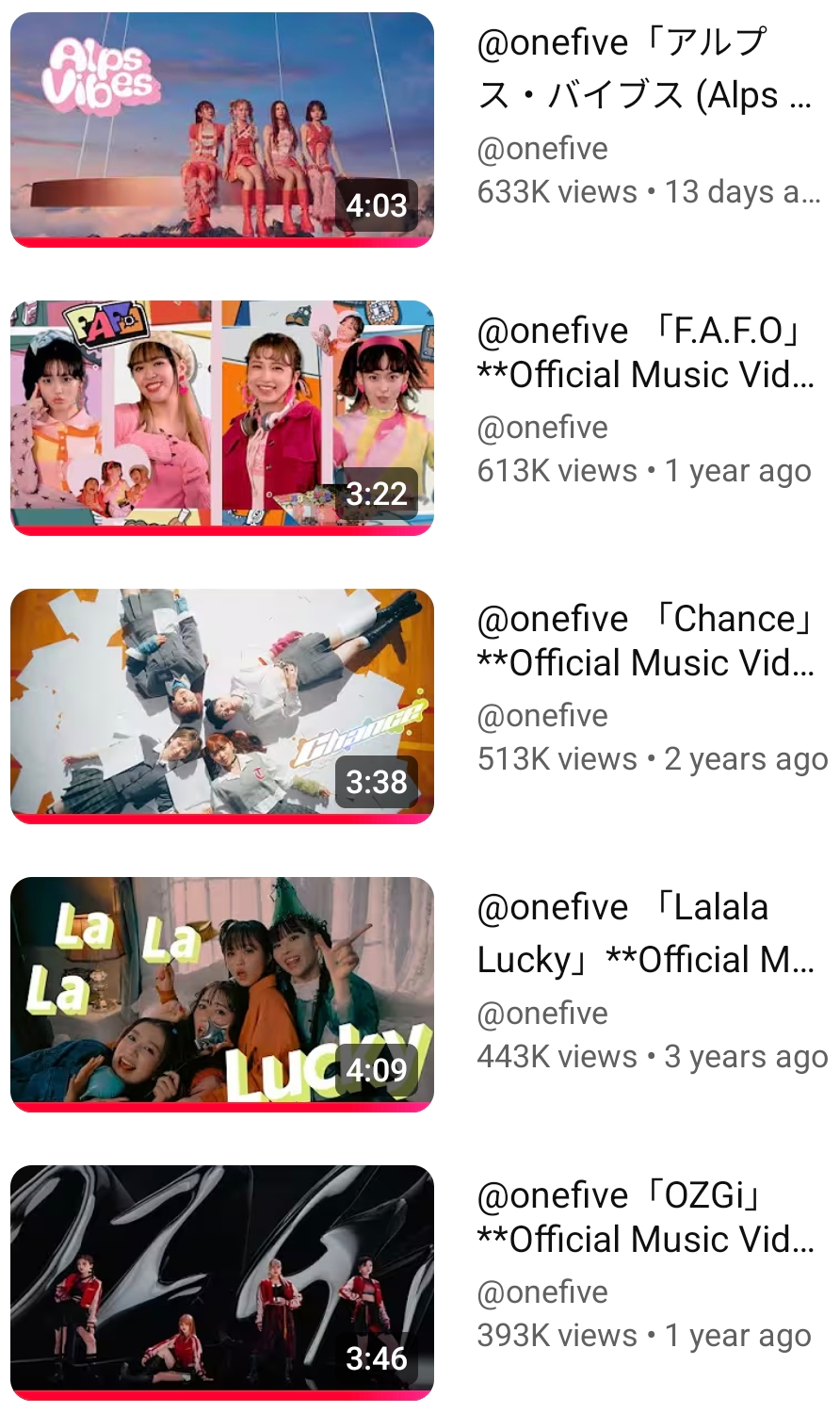The width and height of the screenshot is (840, 1413).
Task: Play the Alps Vibes video
Action: point(222,129)
